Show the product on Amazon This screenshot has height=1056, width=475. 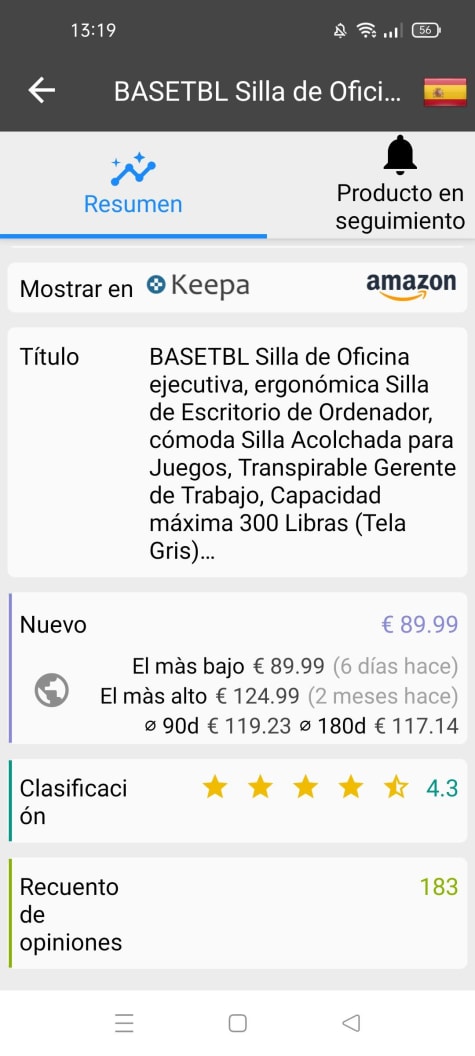point(411,286)
